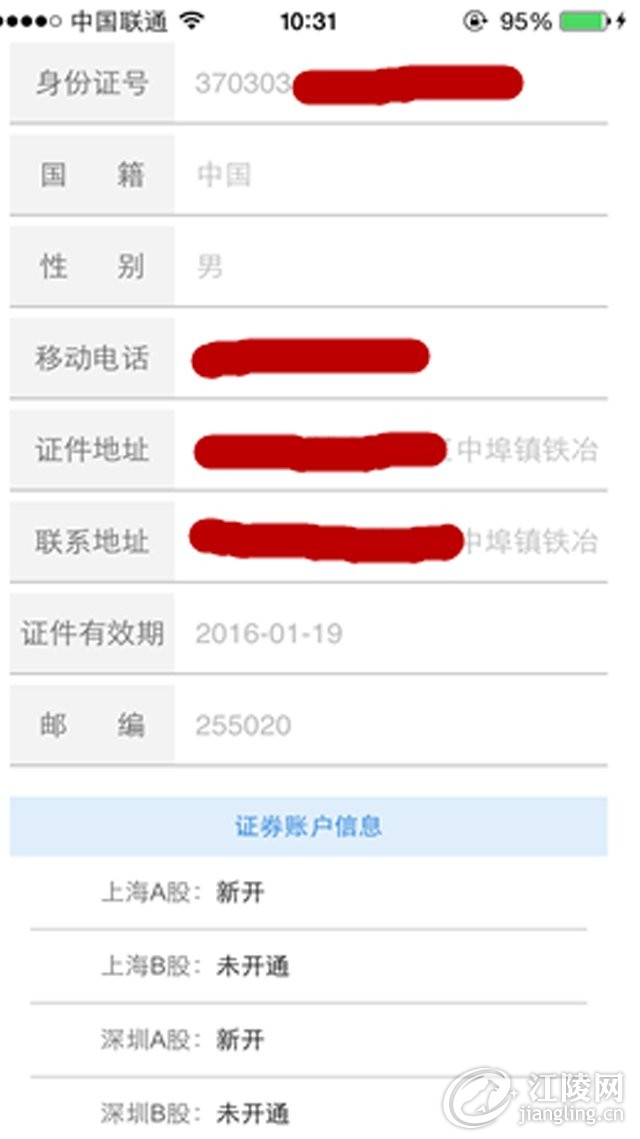Select the 性别 field showing 男
The height and width of the screenshot is (1139, 640).
click(390, 267)
